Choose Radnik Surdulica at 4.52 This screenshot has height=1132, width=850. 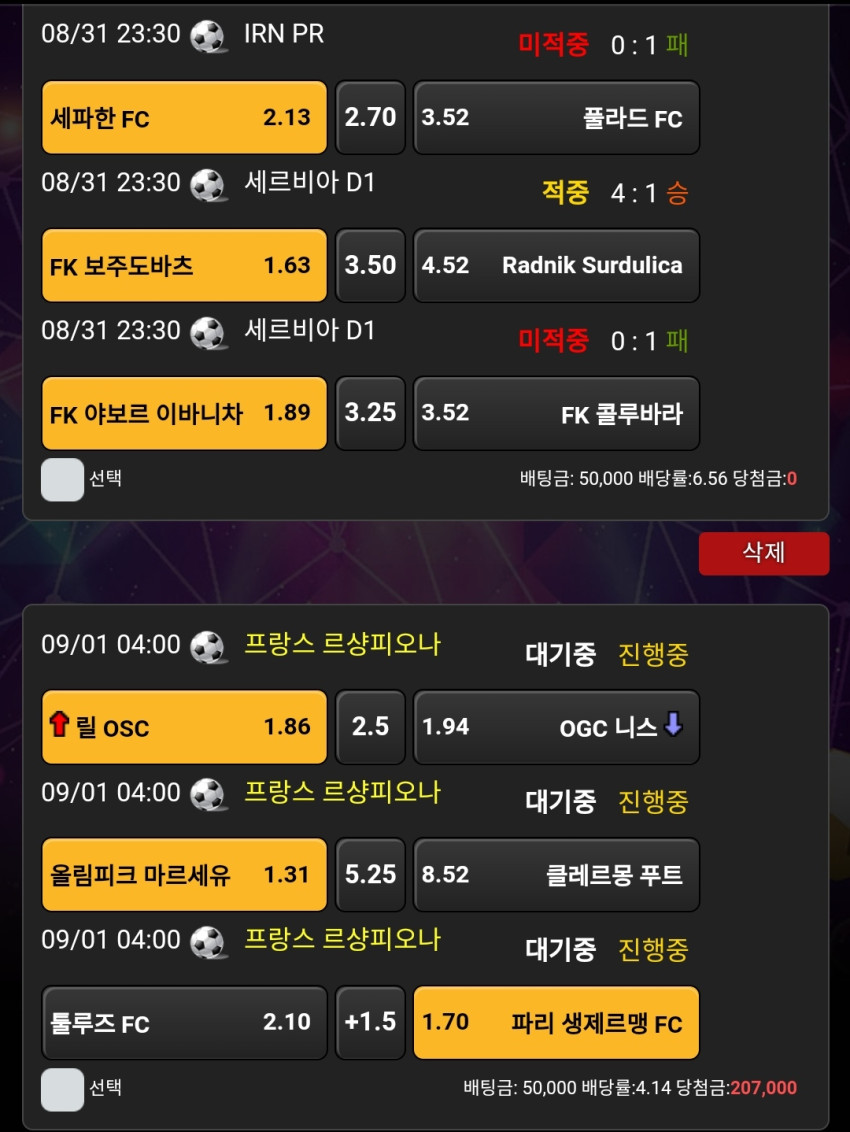[556, 265]
